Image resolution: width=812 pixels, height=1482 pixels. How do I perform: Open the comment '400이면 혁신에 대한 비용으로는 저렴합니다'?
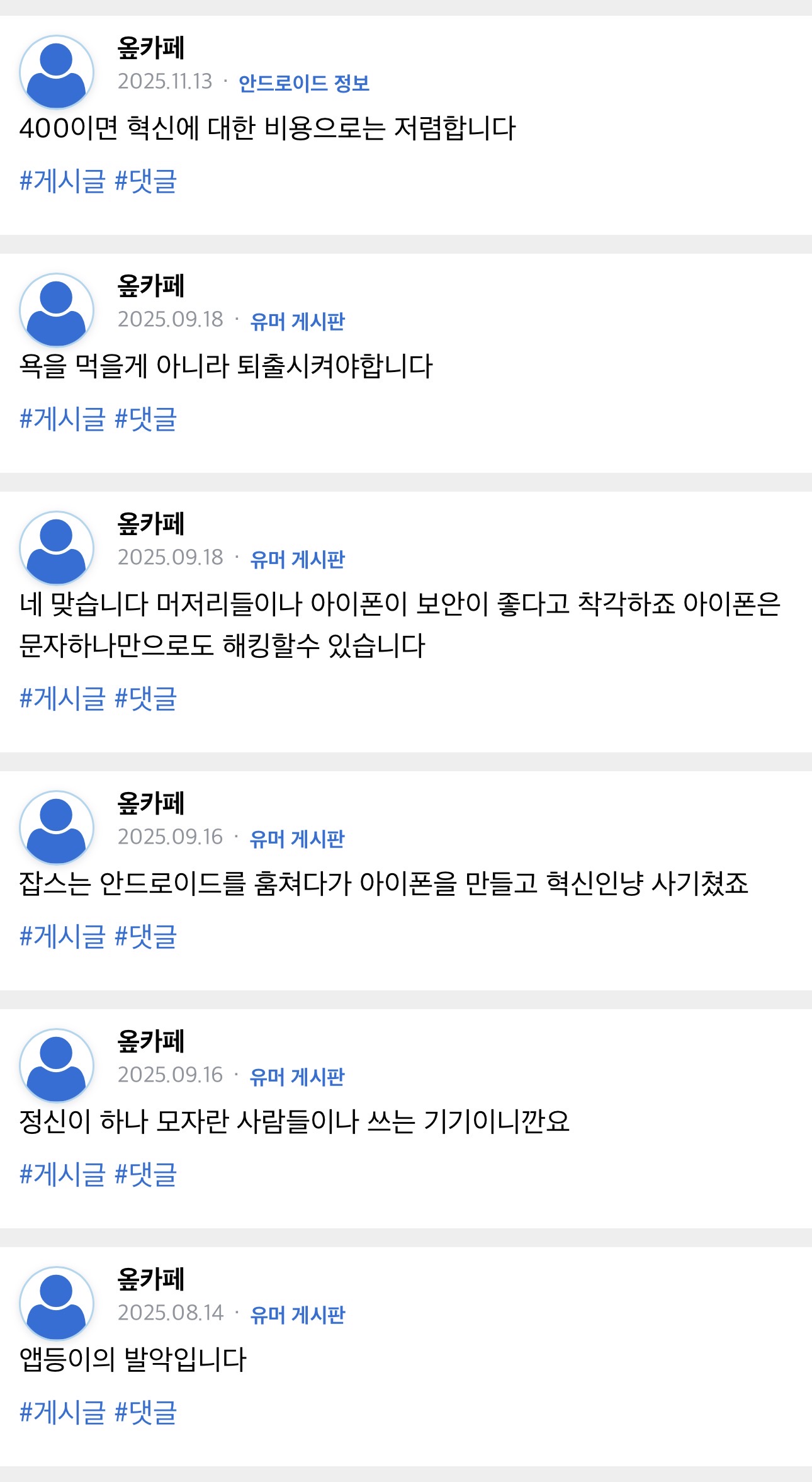point(268,128)
